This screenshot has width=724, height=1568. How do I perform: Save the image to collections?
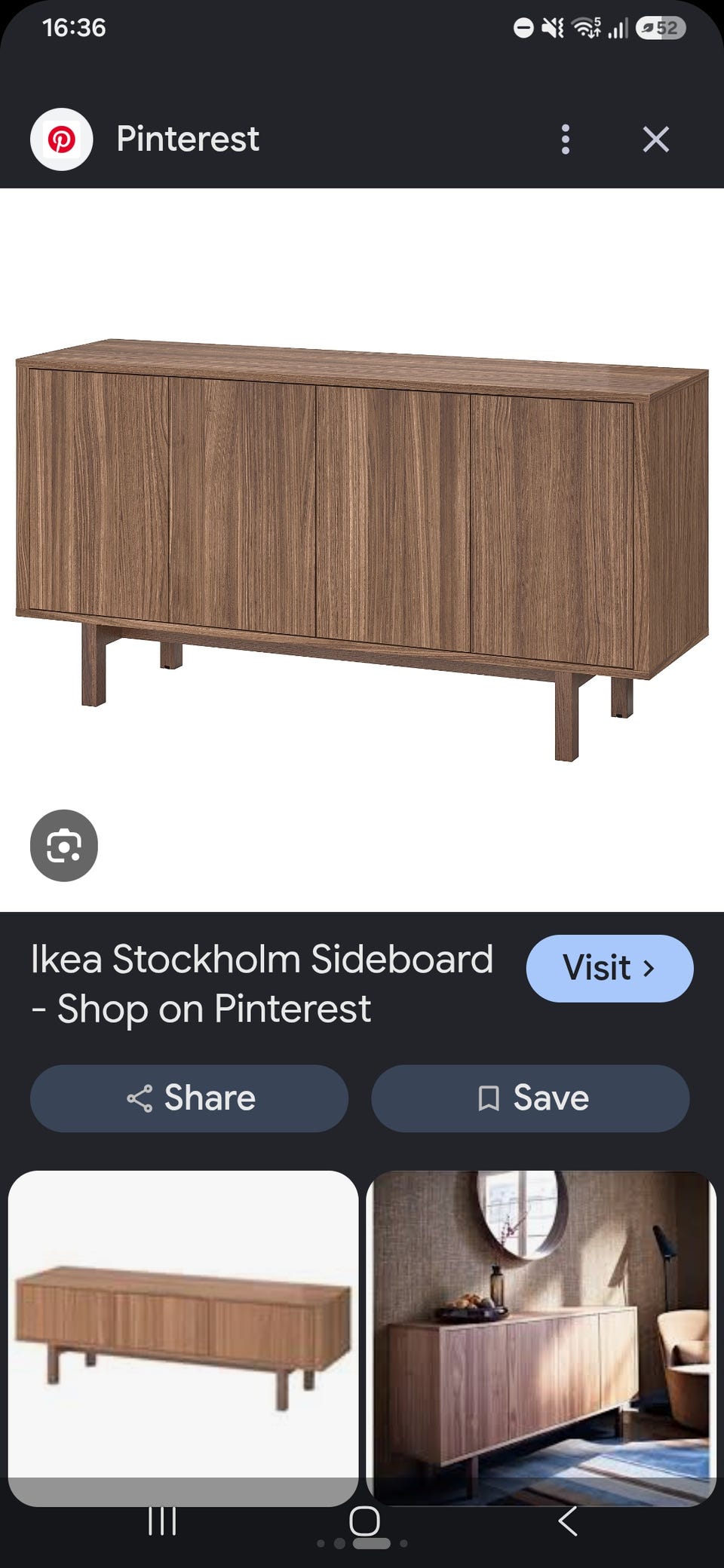(530, 1098)
